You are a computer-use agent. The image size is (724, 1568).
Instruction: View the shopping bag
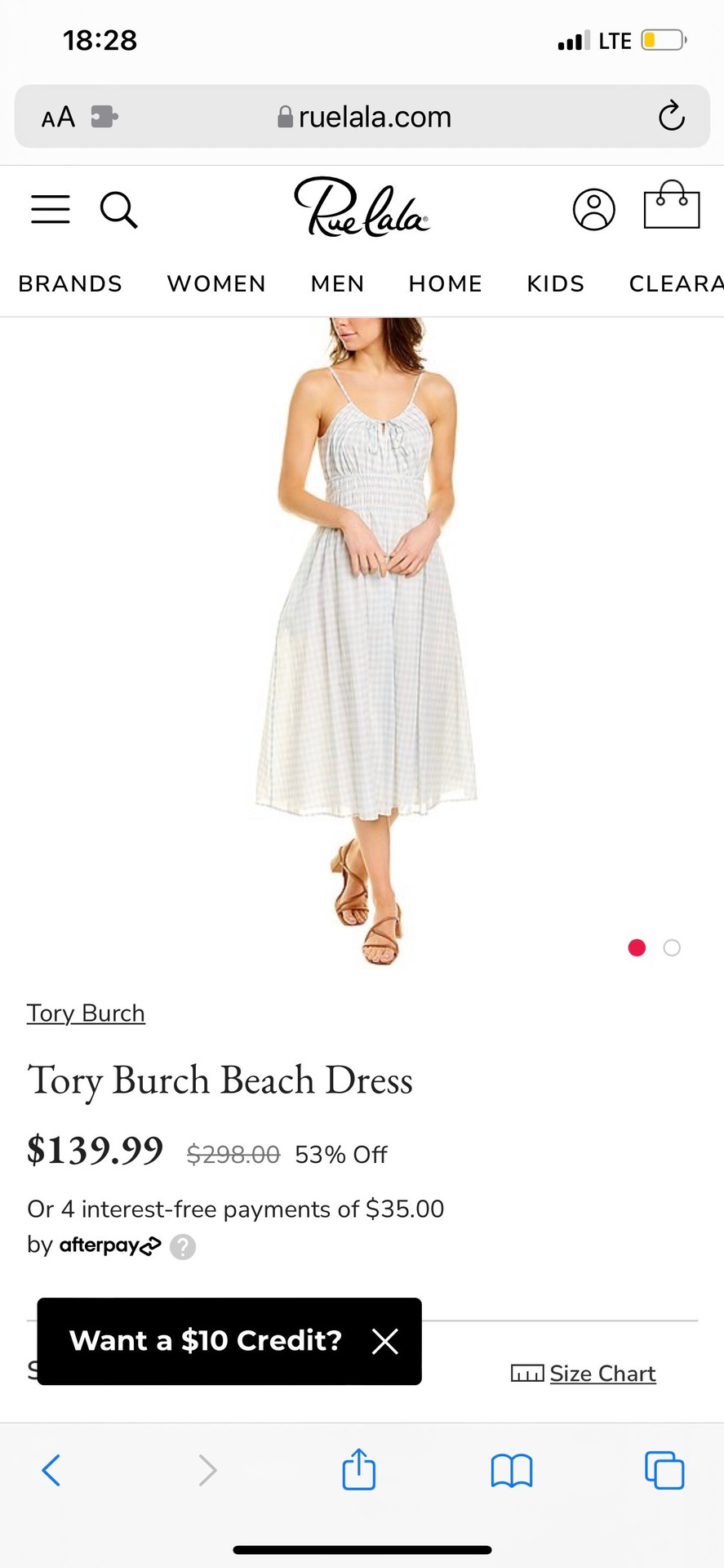(x=672, y=204)
